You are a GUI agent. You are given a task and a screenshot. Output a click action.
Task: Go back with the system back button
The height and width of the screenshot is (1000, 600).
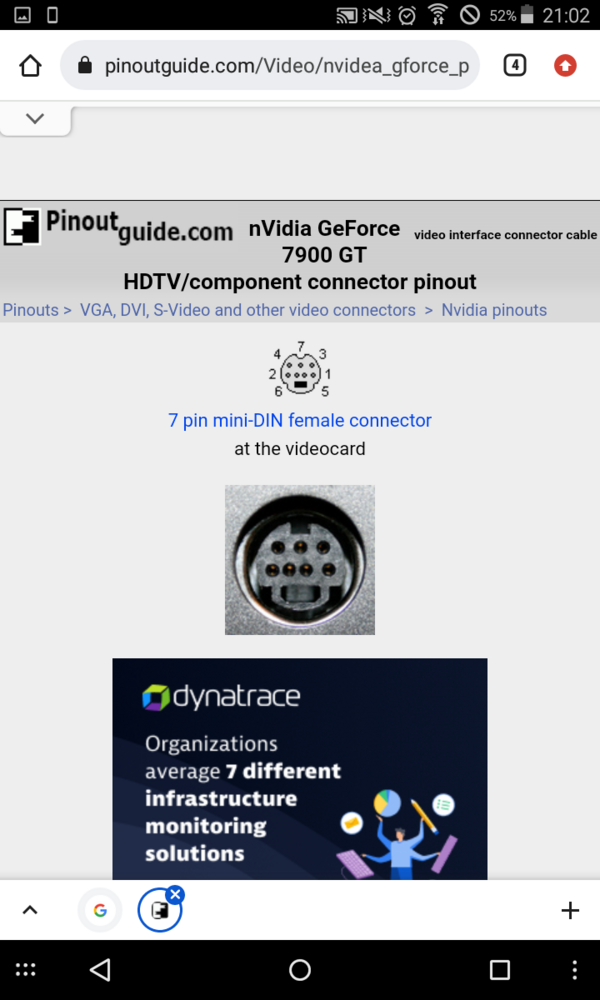tap(100, 970)
